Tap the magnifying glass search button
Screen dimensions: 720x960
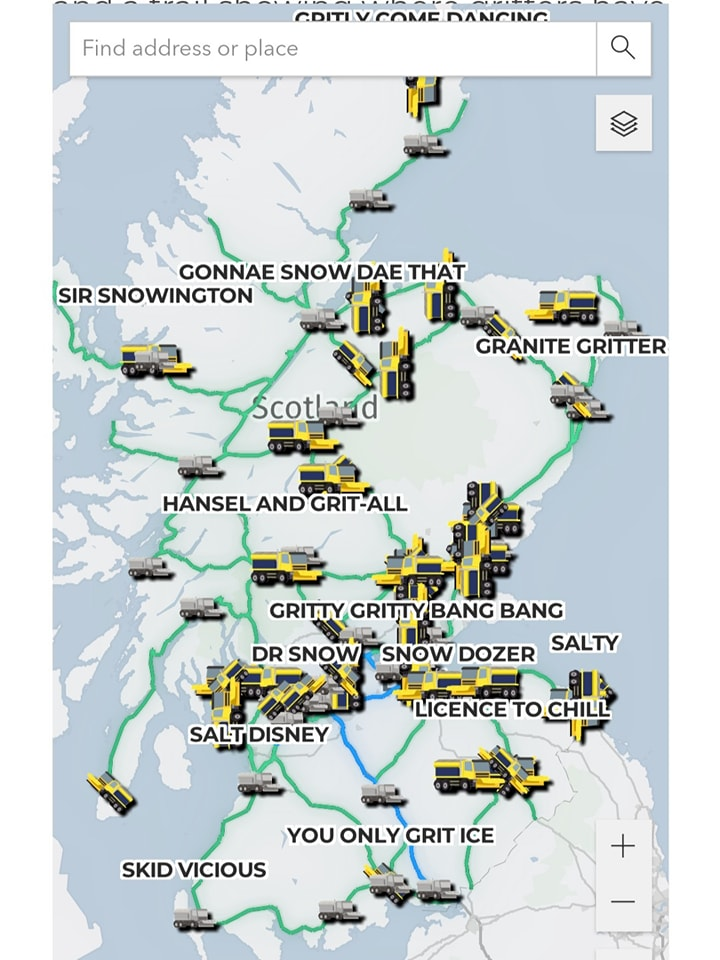click(623, 48)
